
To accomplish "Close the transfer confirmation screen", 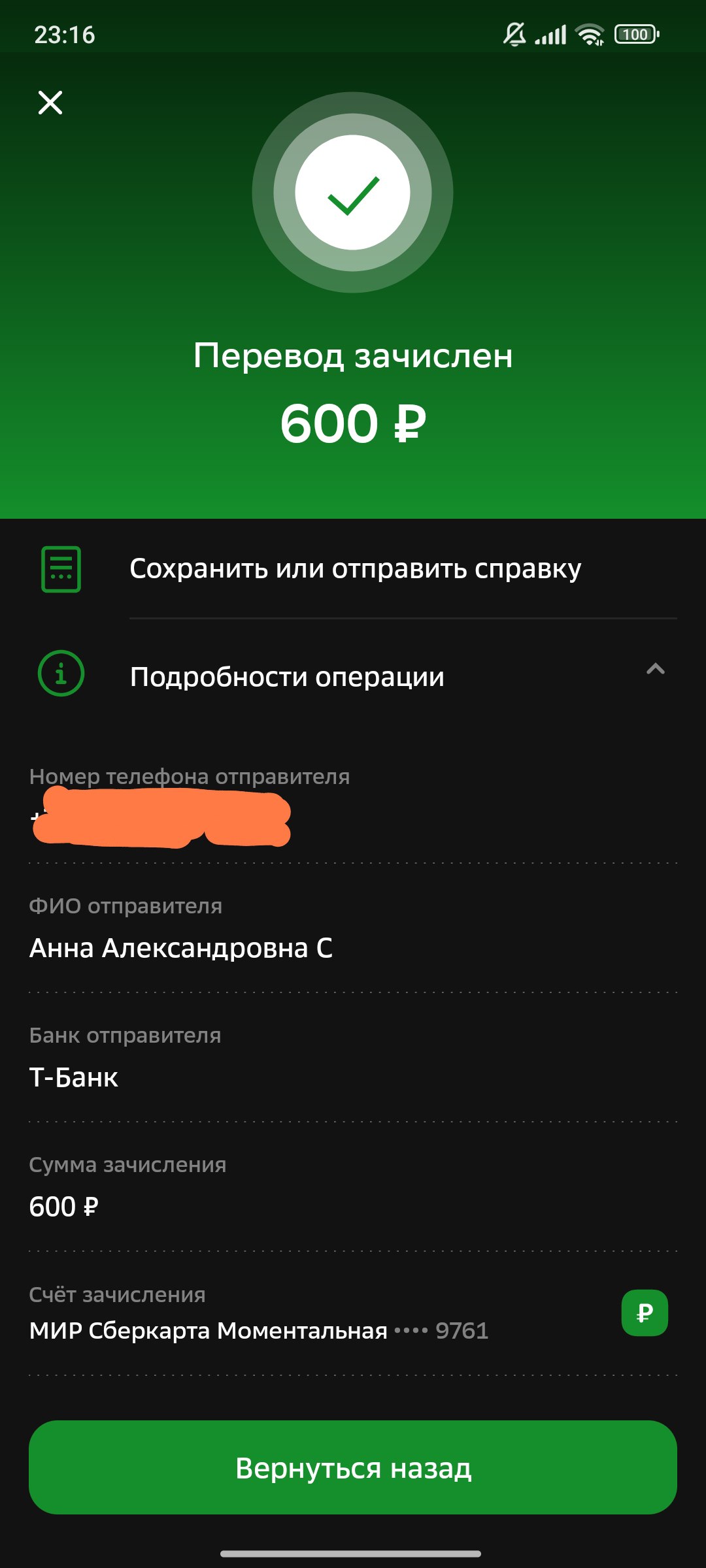I will [x=51, y=102].
